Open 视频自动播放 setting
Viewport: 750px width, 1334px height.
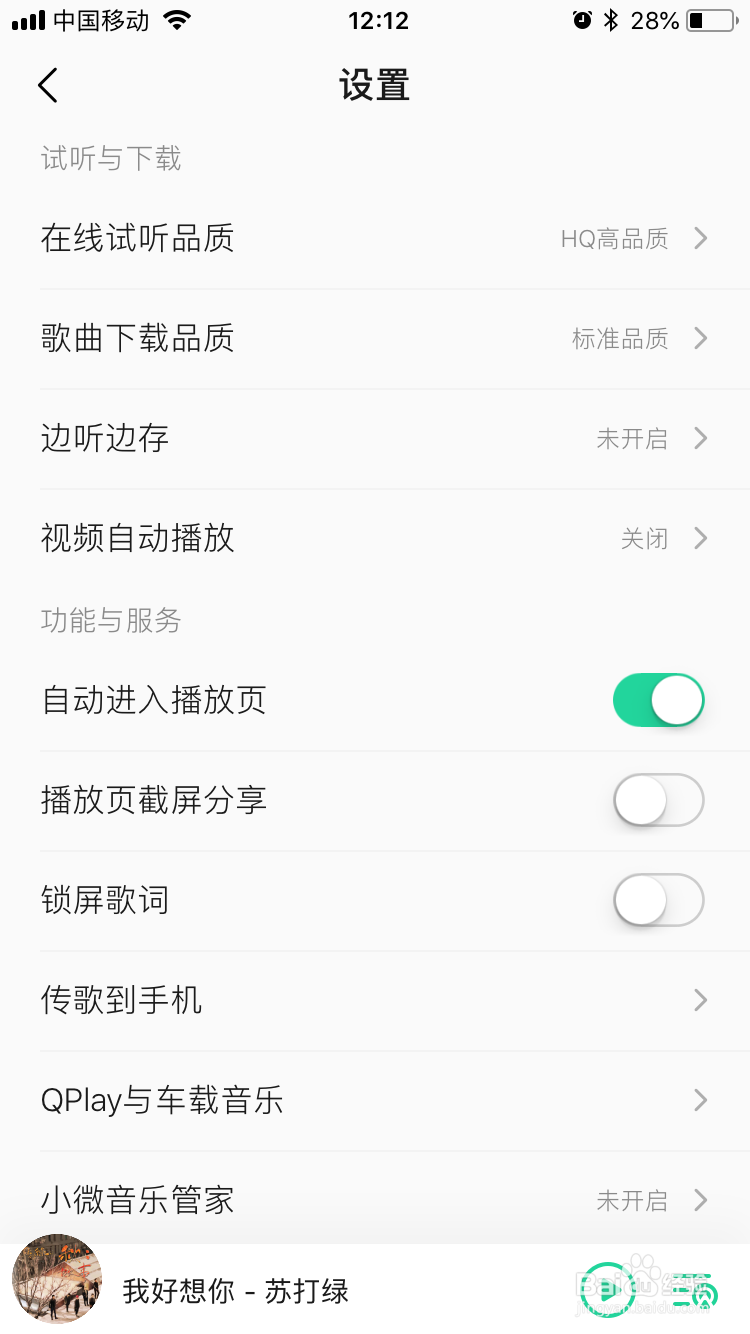pos(375,539)
